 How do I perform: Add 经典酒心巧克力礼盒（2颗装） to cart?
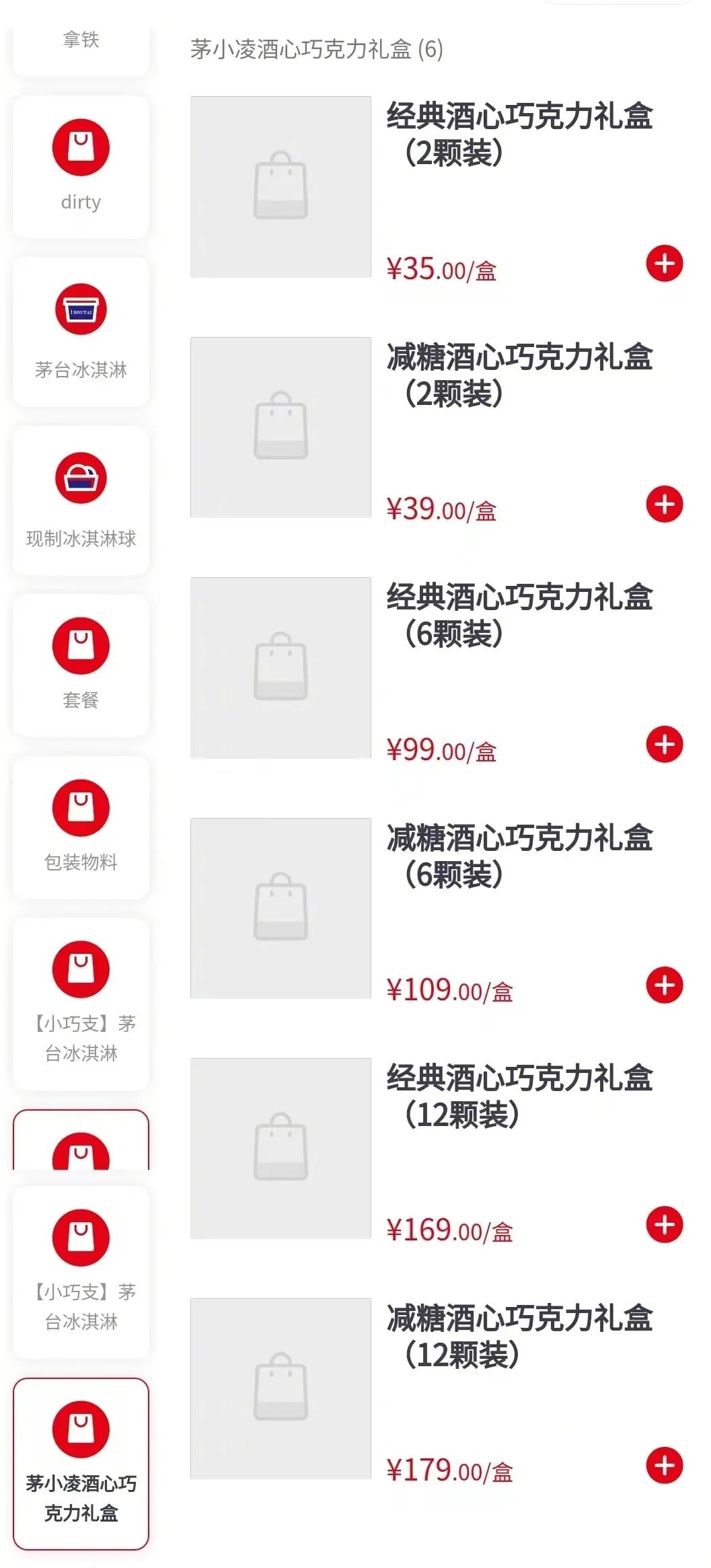664,264
